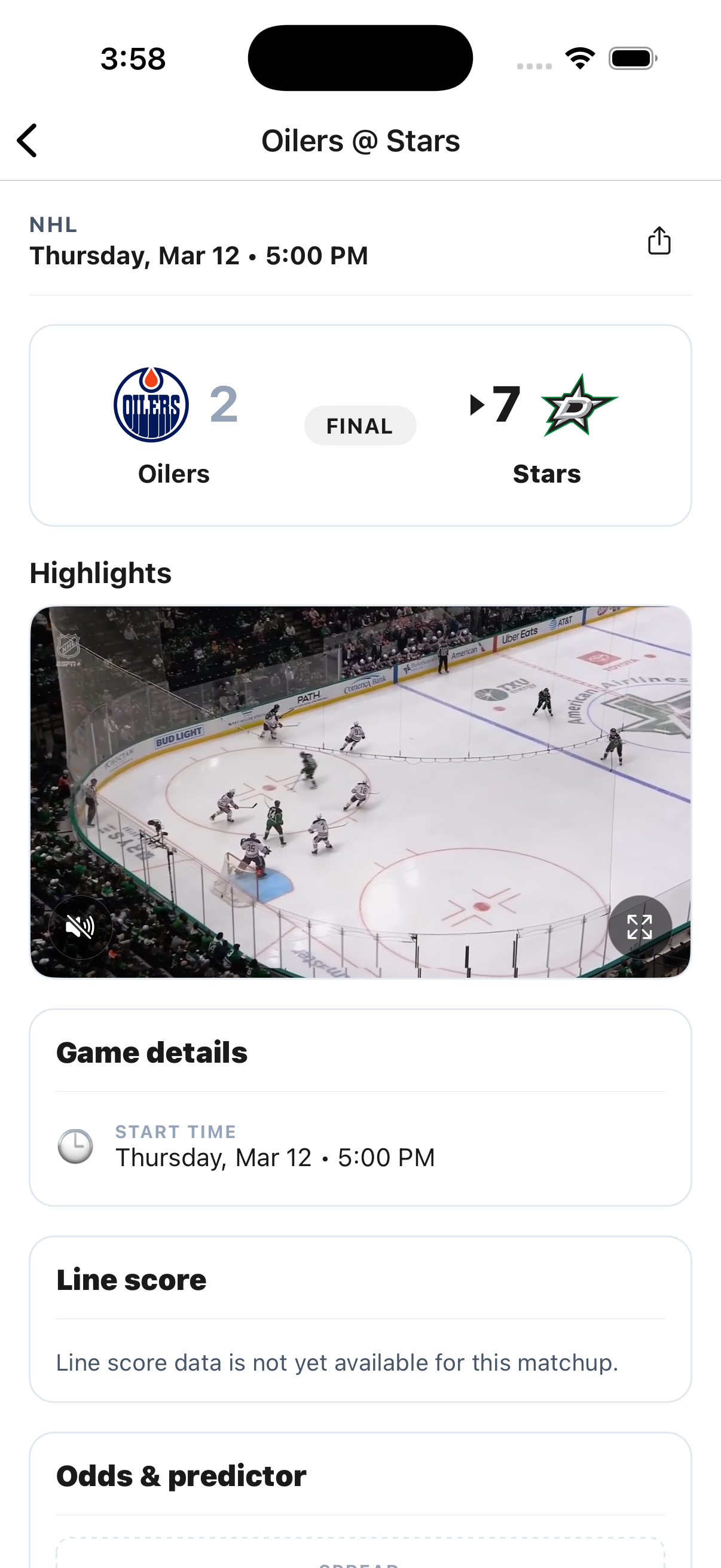
Task: Unmute the highlights video
Action: click(x=80, y=927)
